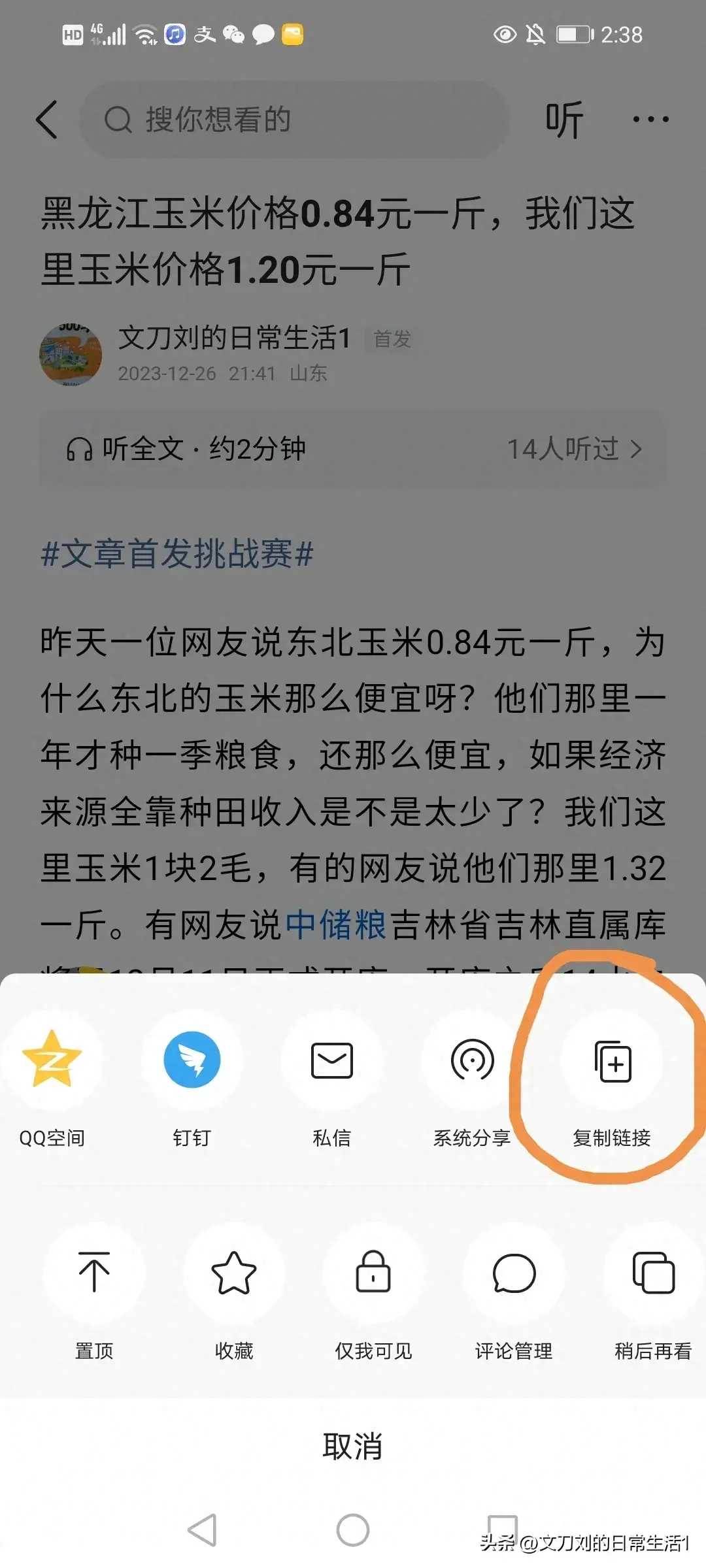This screenshot has height=1568, width=706.
Task: Save to 稍后再看
Action: [653, 1273]
